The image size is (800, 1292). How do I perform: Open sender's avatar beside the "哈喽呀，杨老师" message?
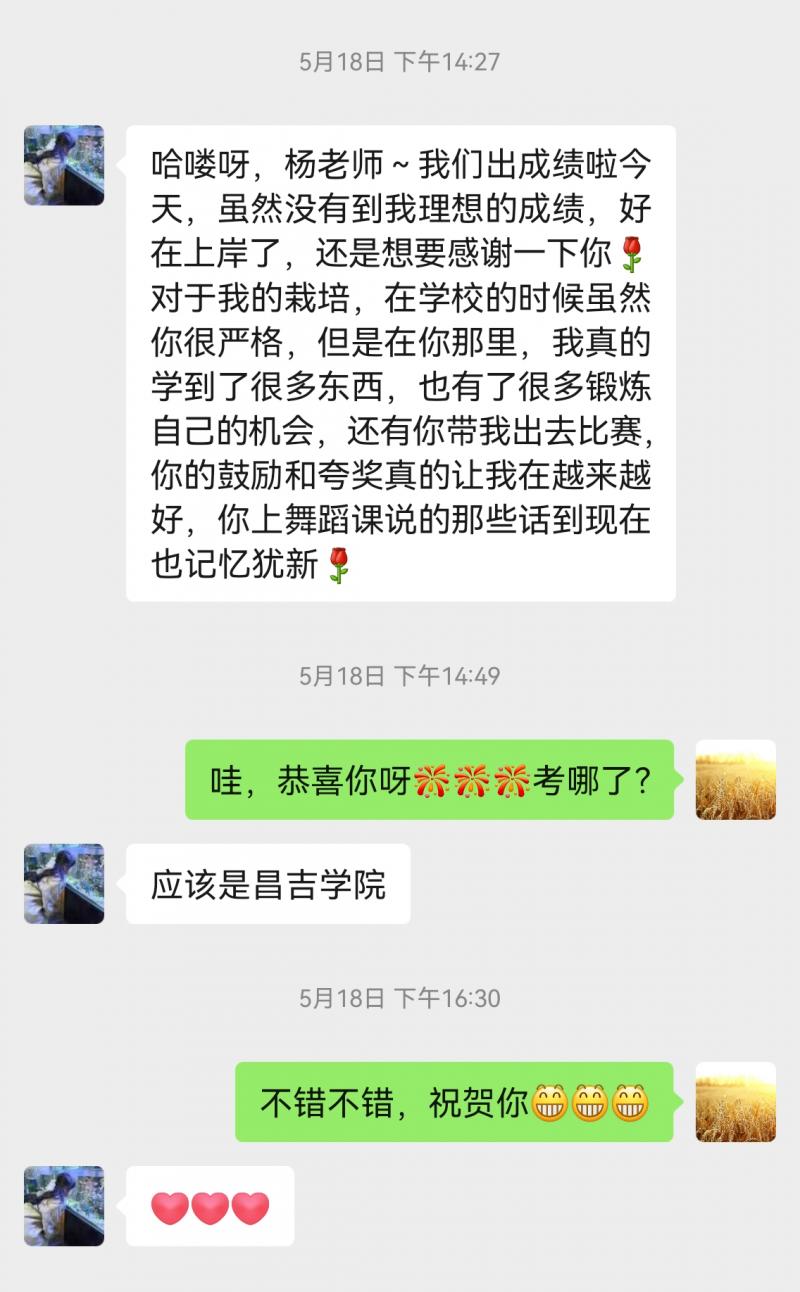point(64,165)
